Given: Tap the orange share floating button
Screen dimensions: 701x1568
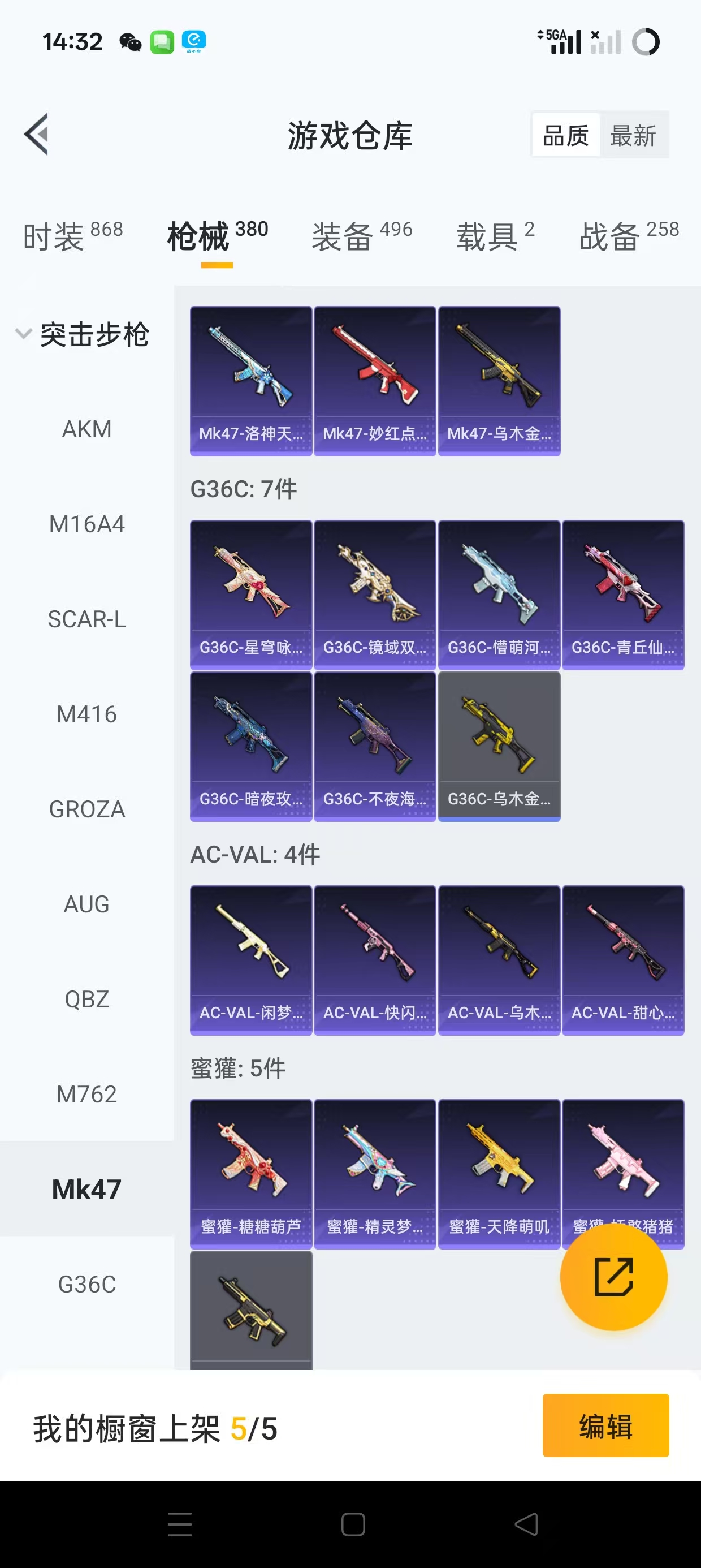Looking at the screenshot, I should (613, 1277).
